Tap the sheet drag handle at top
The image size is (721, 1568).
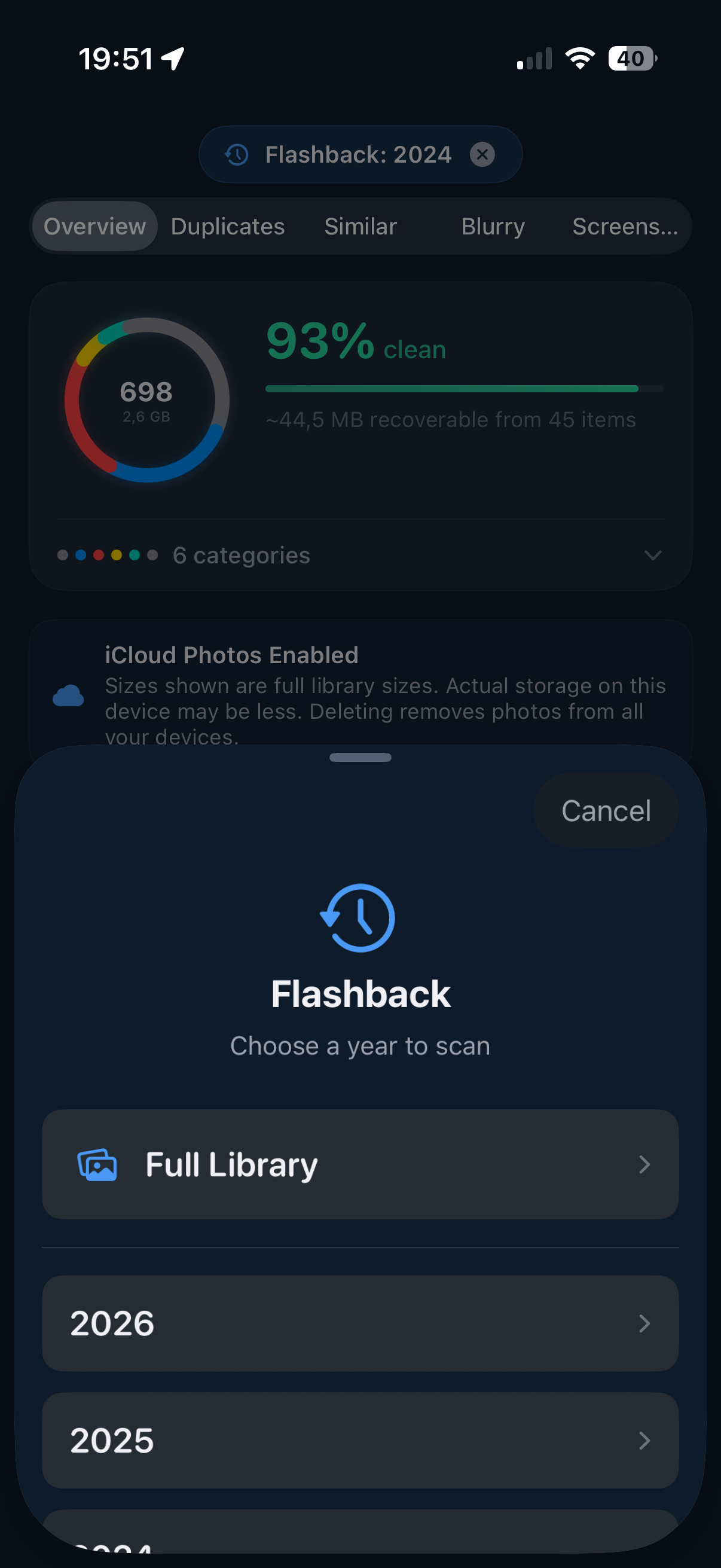360,757
